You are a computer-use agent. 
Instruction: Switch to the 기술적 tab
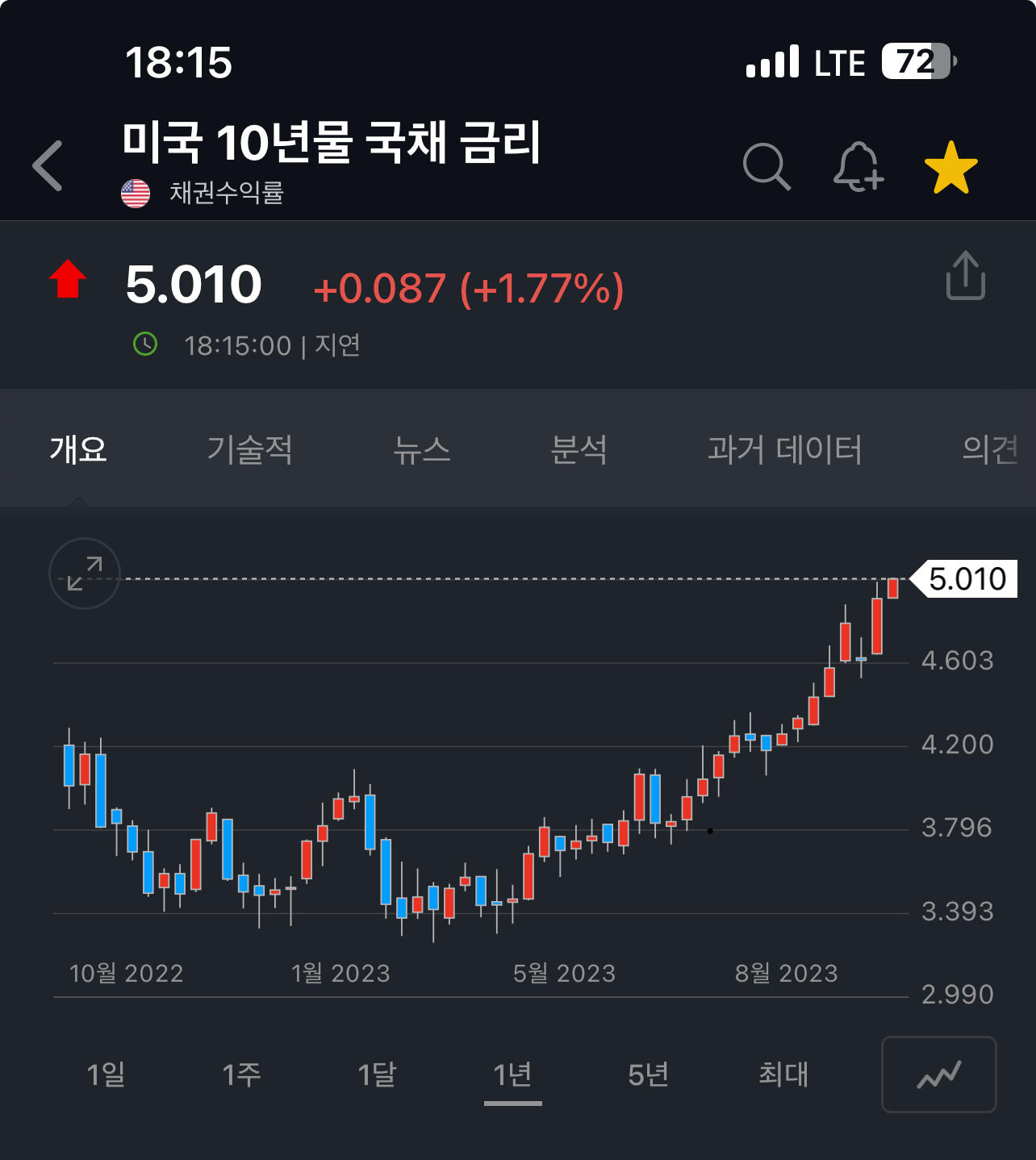coord(250,449)
